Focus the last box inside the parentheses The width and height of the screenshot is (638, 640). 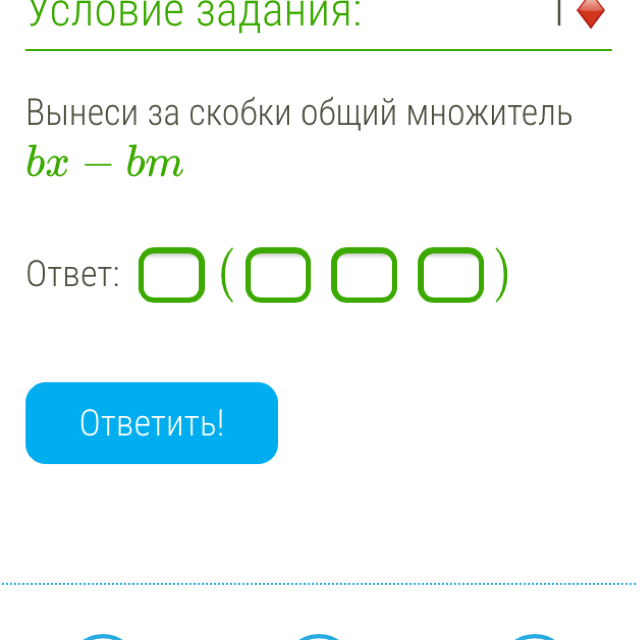tap(450, 277)
